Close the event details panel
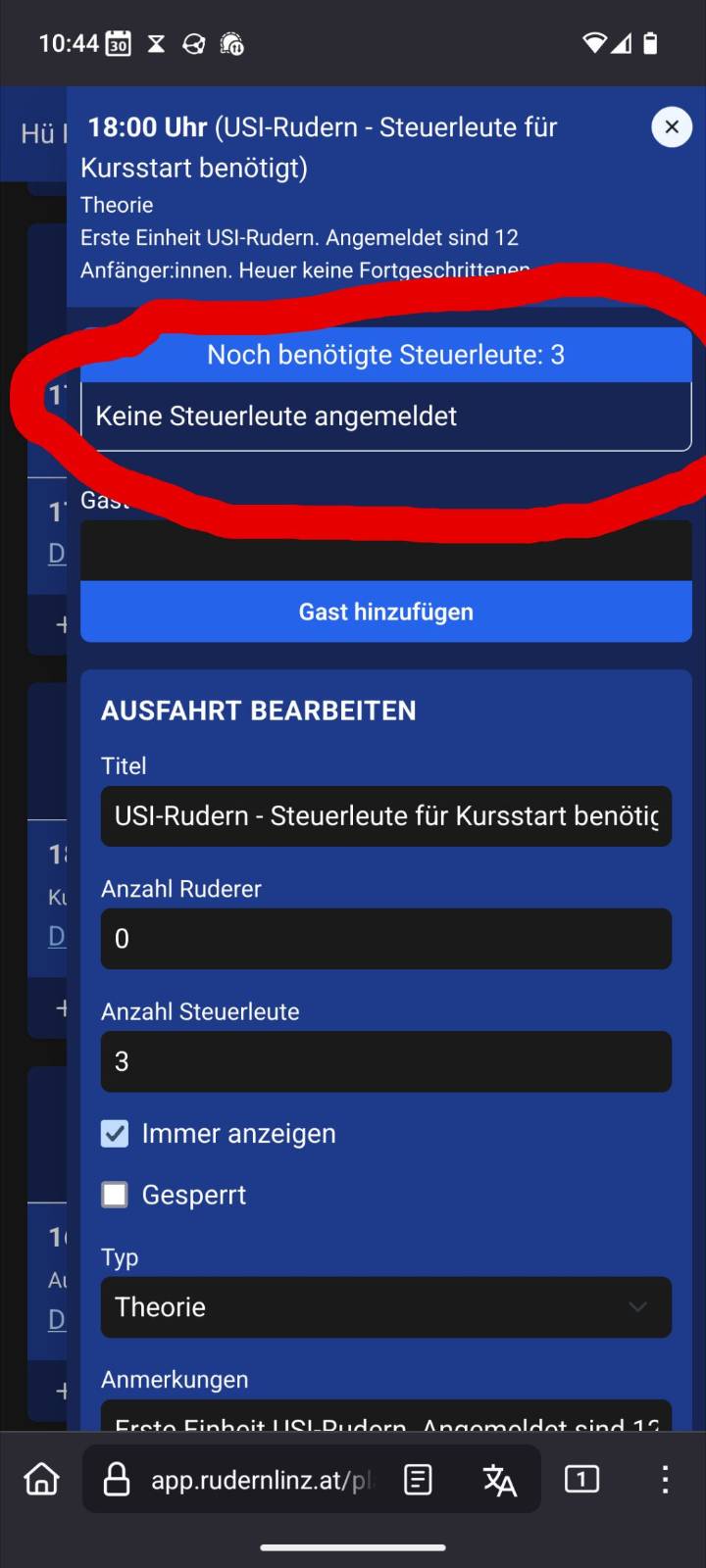 coord(672,127)
